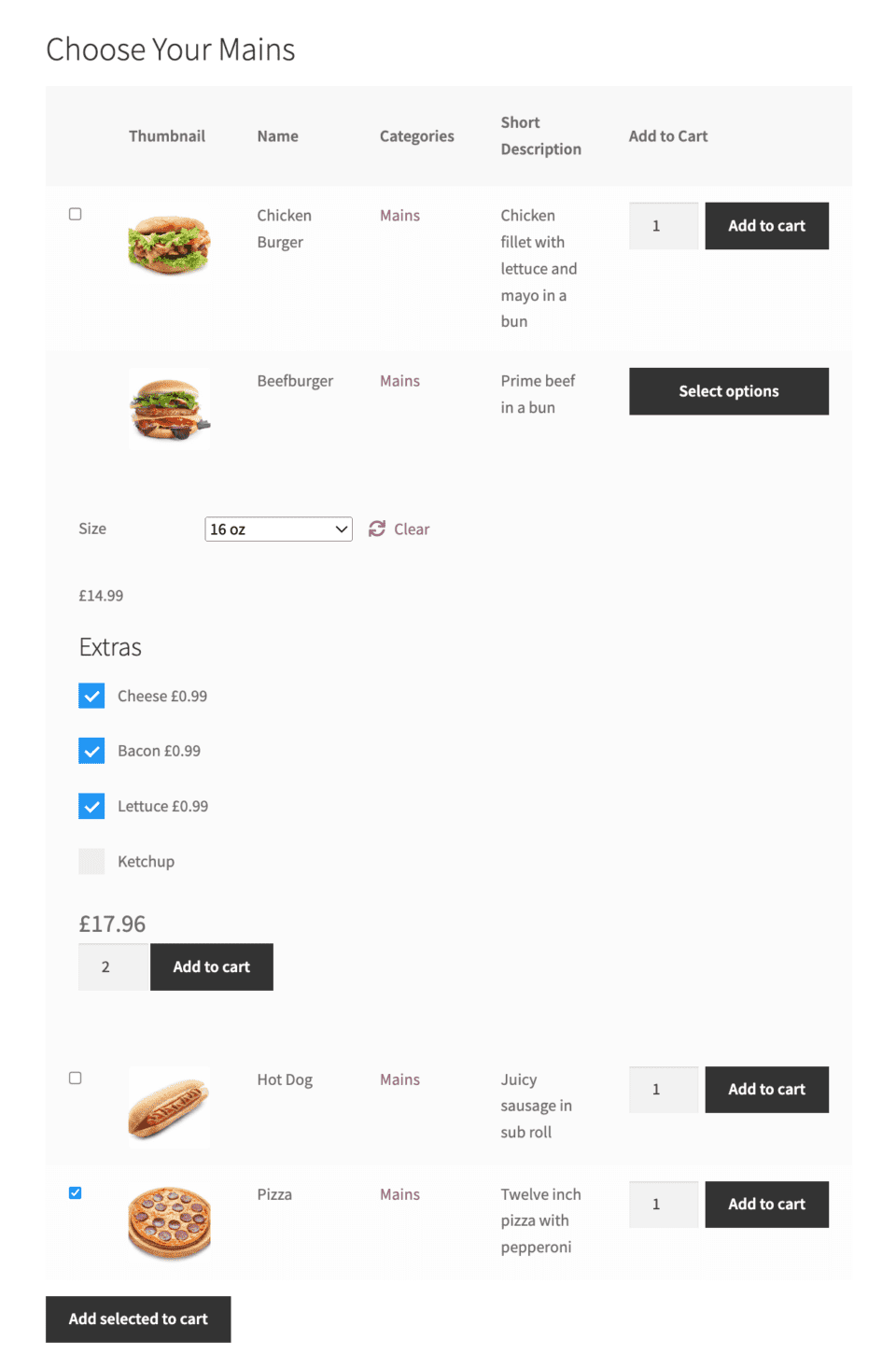The height and width of the screenshot is (1368, 896).
Task: Click the Chicken Burger thumbnail image
Action: point(169,245)
